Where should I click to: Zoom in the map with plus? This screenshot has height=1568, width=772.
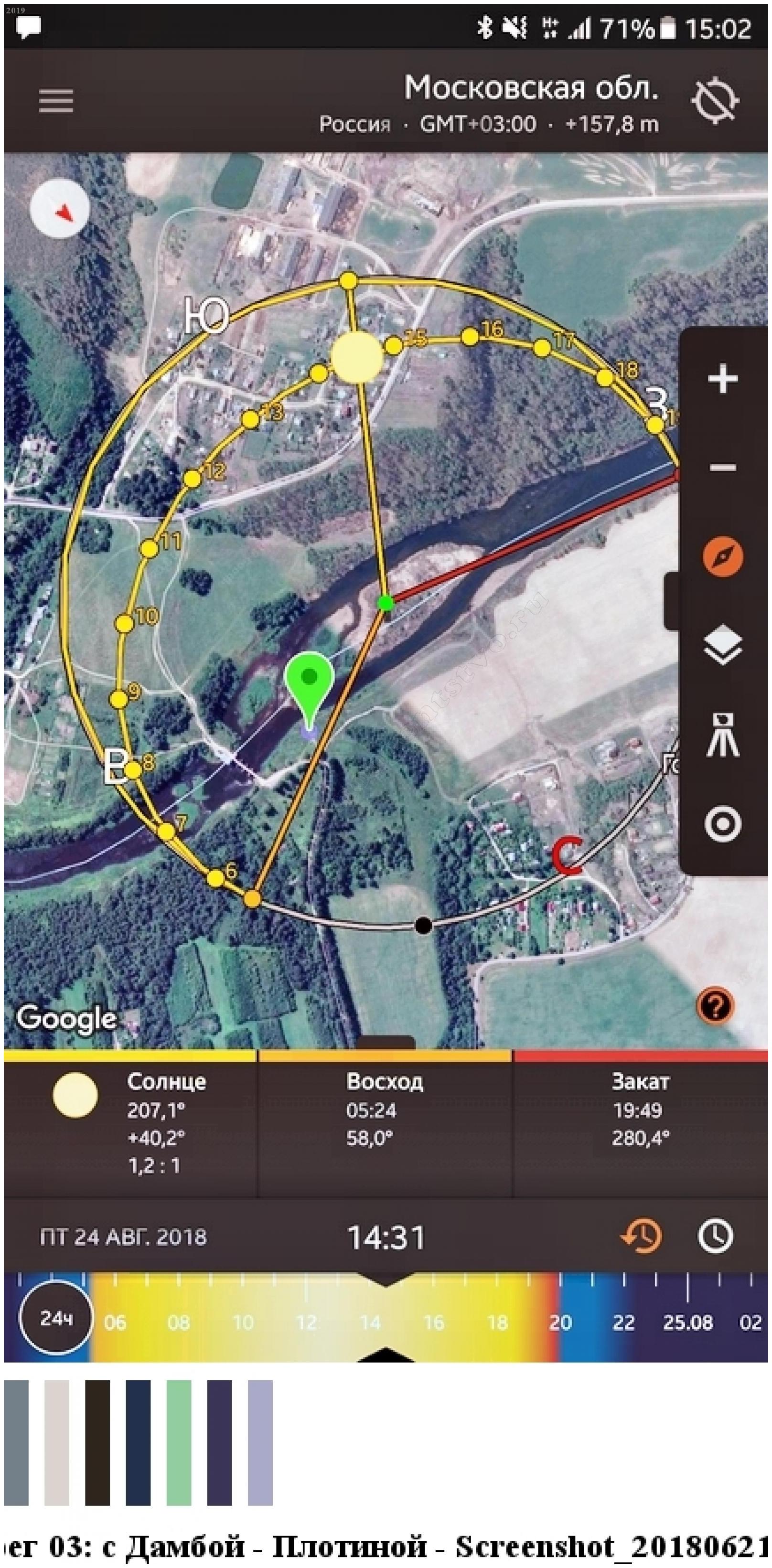(723, 379)
